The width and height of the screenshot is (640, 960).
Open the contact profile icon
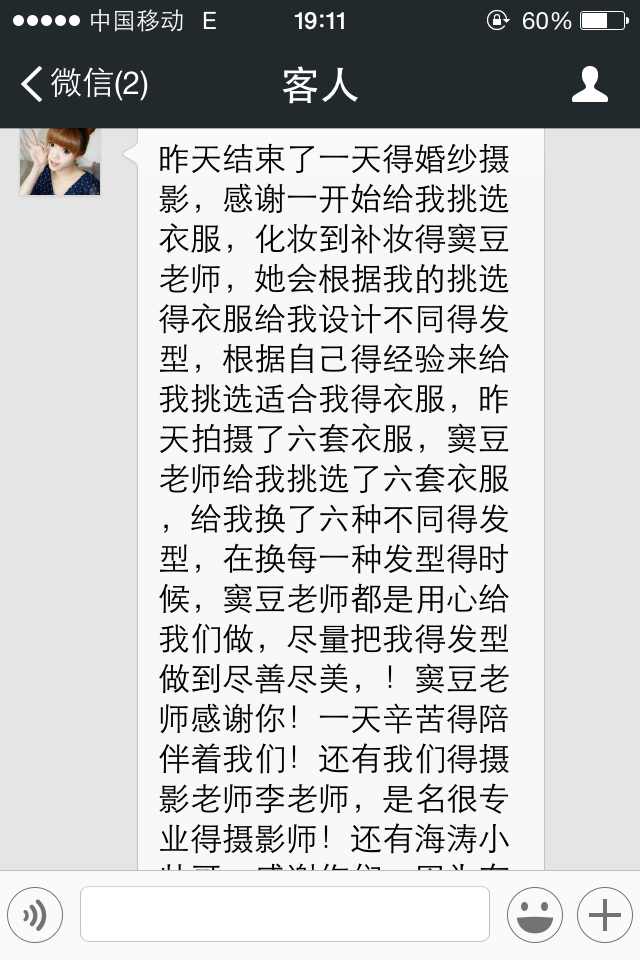pos(590,85)
